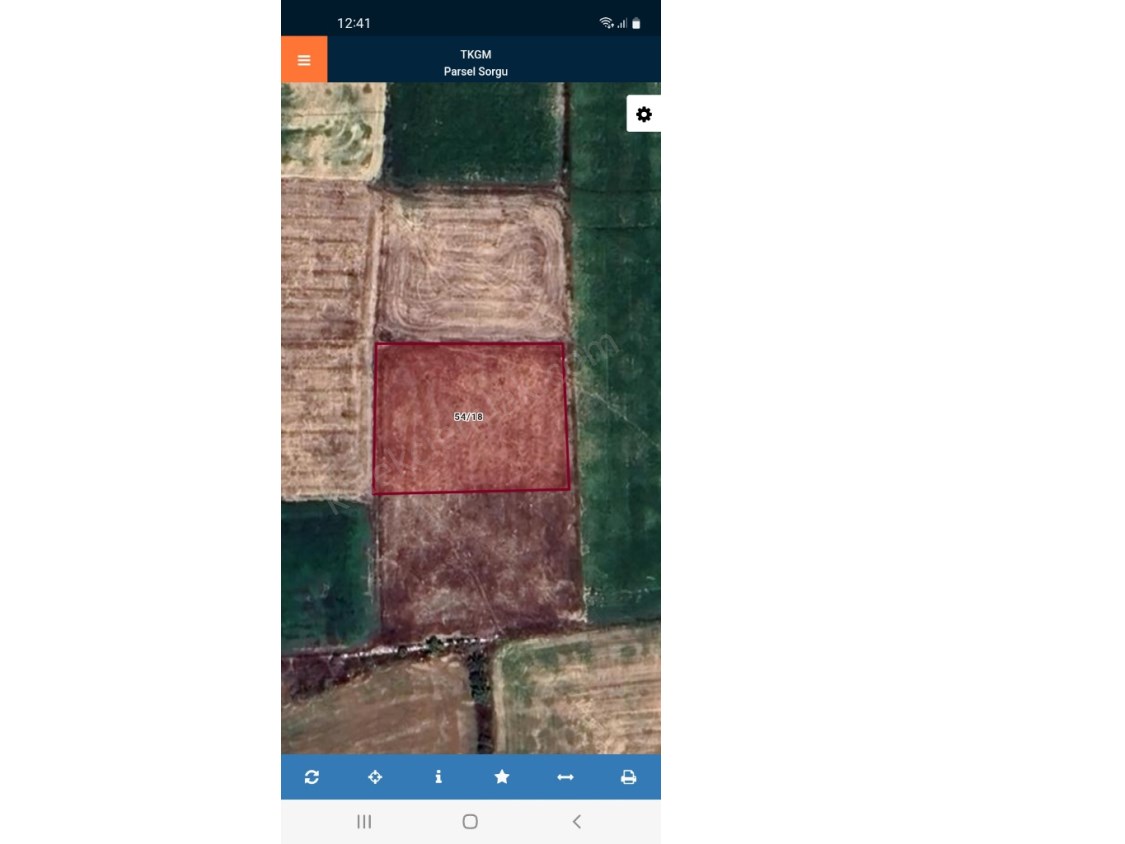Center map on my location
This screenshot has height=844, width=1125.
(375, 777)
